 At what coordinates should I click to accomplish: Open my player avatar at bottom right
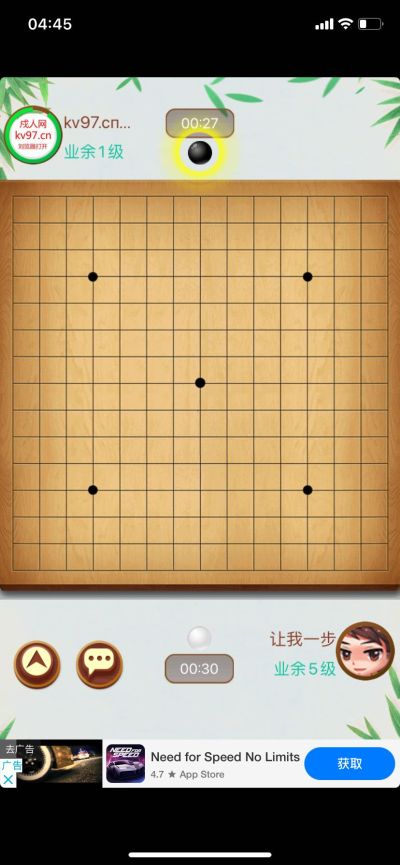tap(365, 651)
